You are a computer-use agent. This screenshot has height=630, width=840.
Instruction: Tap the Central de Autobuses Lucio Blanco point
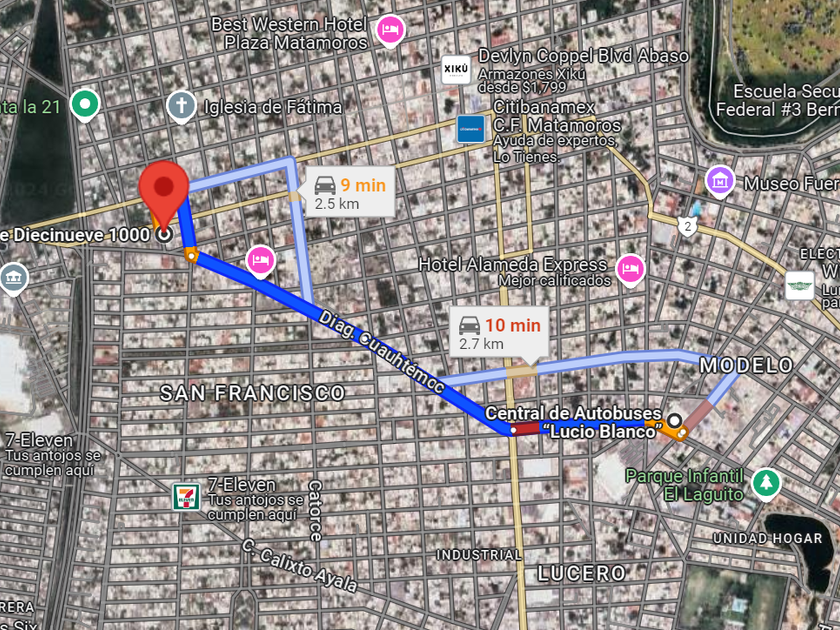coord(675,421)
